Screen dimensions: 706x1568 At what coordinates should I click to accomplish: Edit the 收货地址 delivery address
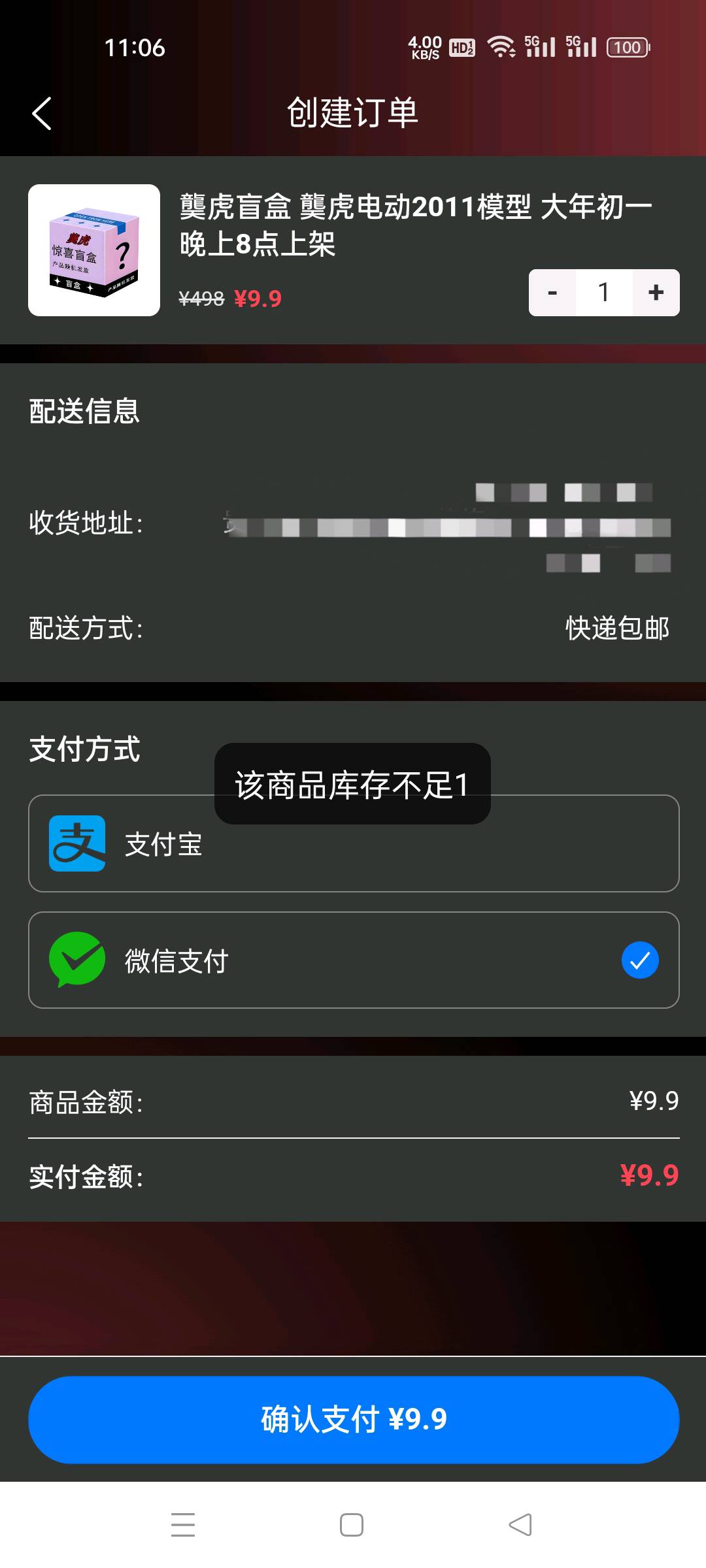click(x=447, y=526)
